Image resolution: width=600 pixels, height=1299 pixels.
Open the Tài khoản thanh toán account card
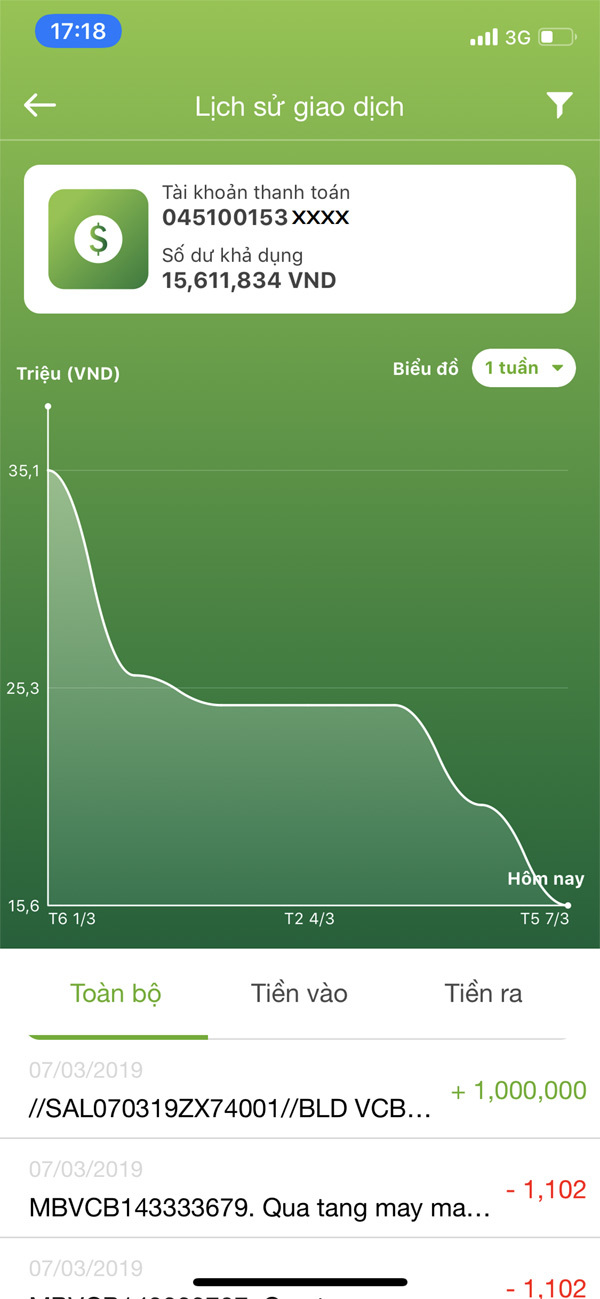coord(300,239)
